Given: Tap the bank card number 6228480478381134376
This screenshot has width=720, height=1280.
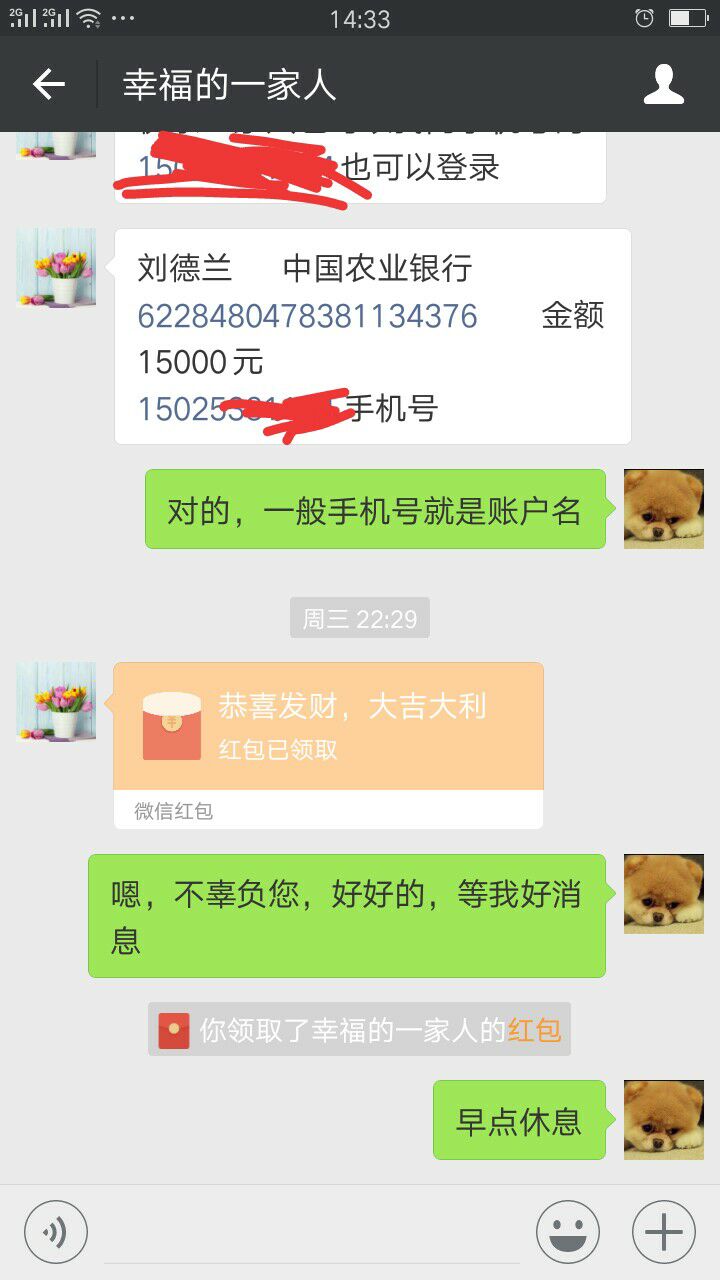Looking at the screenshot, I should (x=307, y=316).
